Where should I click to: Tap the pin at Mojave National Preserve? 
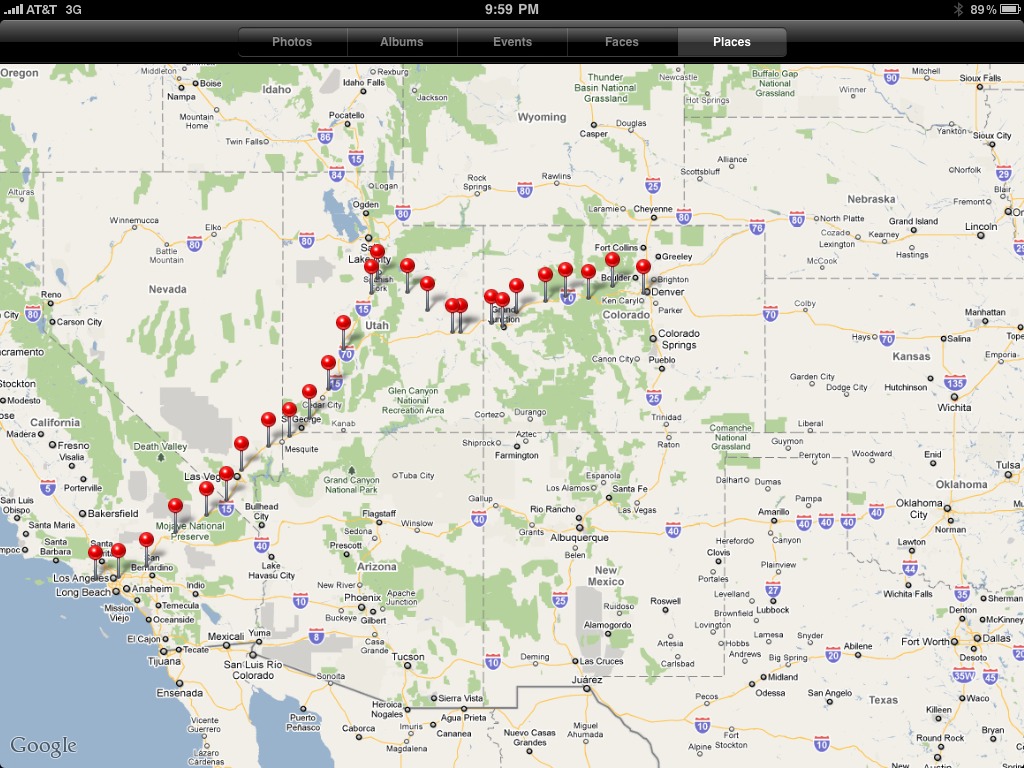(x=175, y=506)
